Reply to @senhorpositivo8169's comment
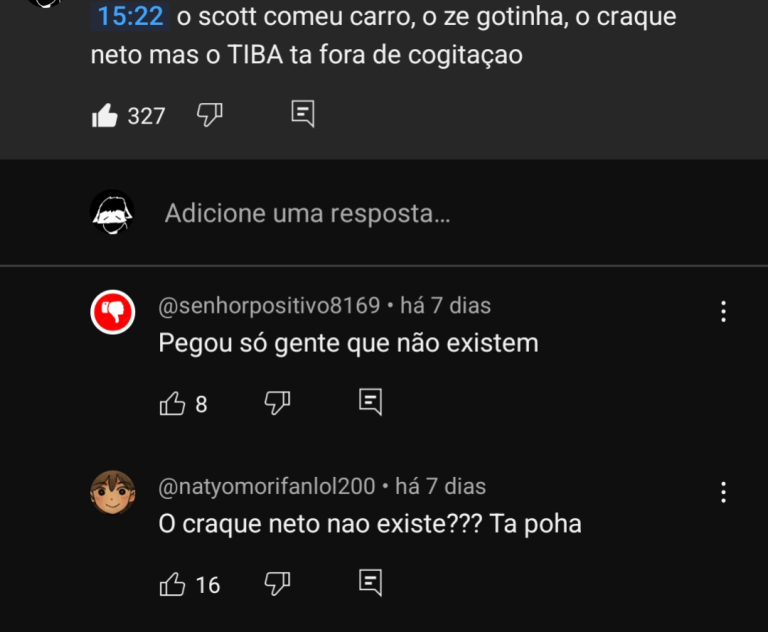 [370, 403]
